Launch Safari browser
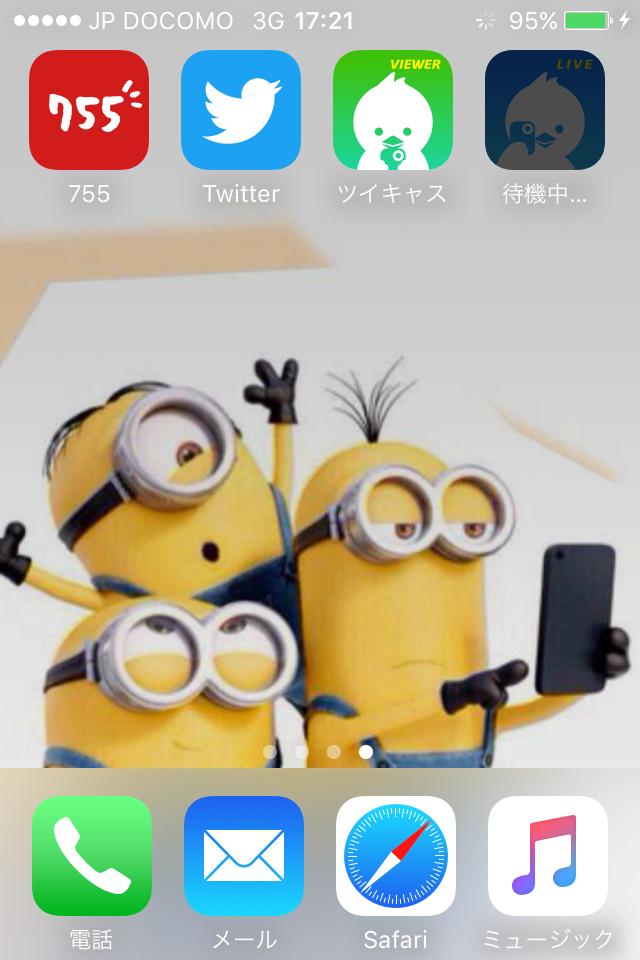Image resolution: width=640 pixels, height=960 pixels. pos(396,856)
